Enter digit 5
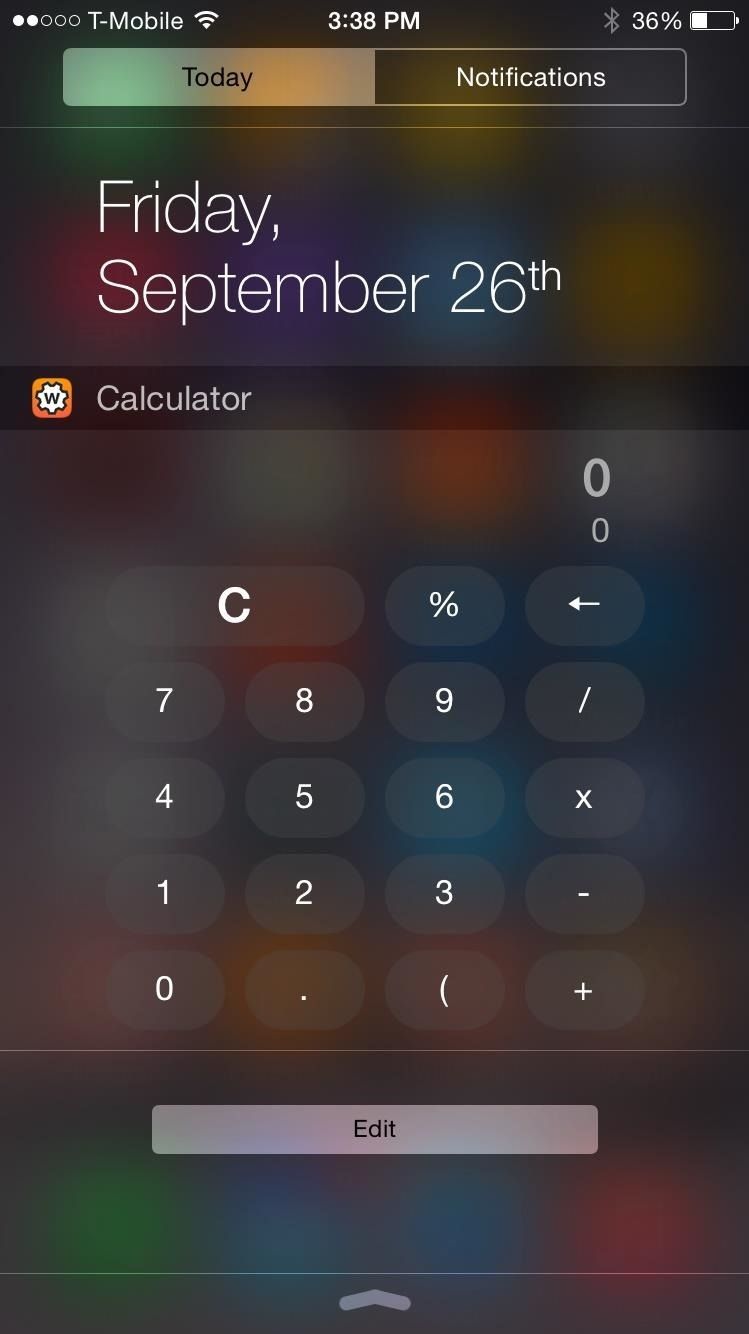Image resolution: width=749 pixels, height=1334 pixels. 304,797
